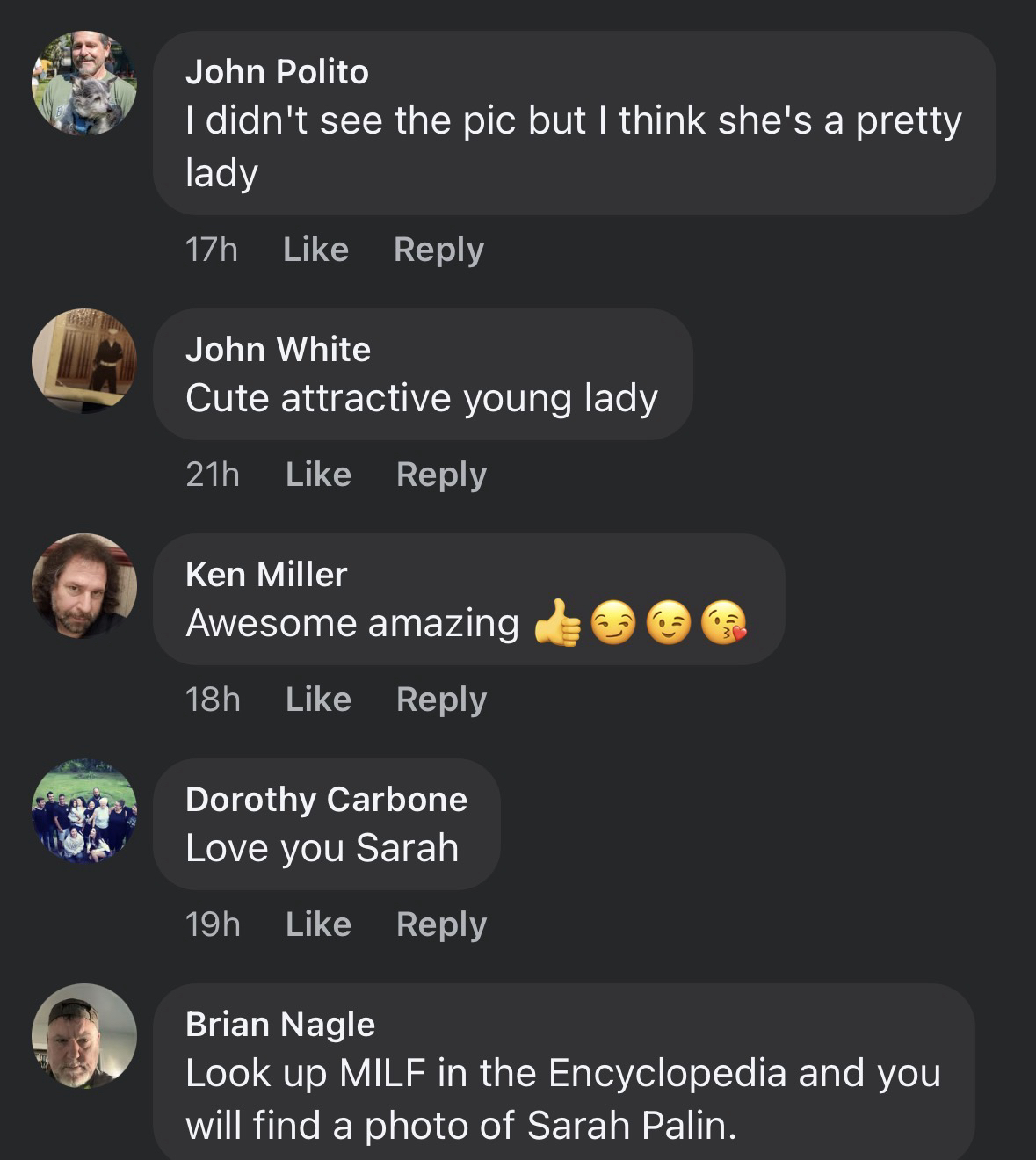Viewport: 1036px width, 1160px height.
Task: Reply to John Polito's comment
Action: 438,250
